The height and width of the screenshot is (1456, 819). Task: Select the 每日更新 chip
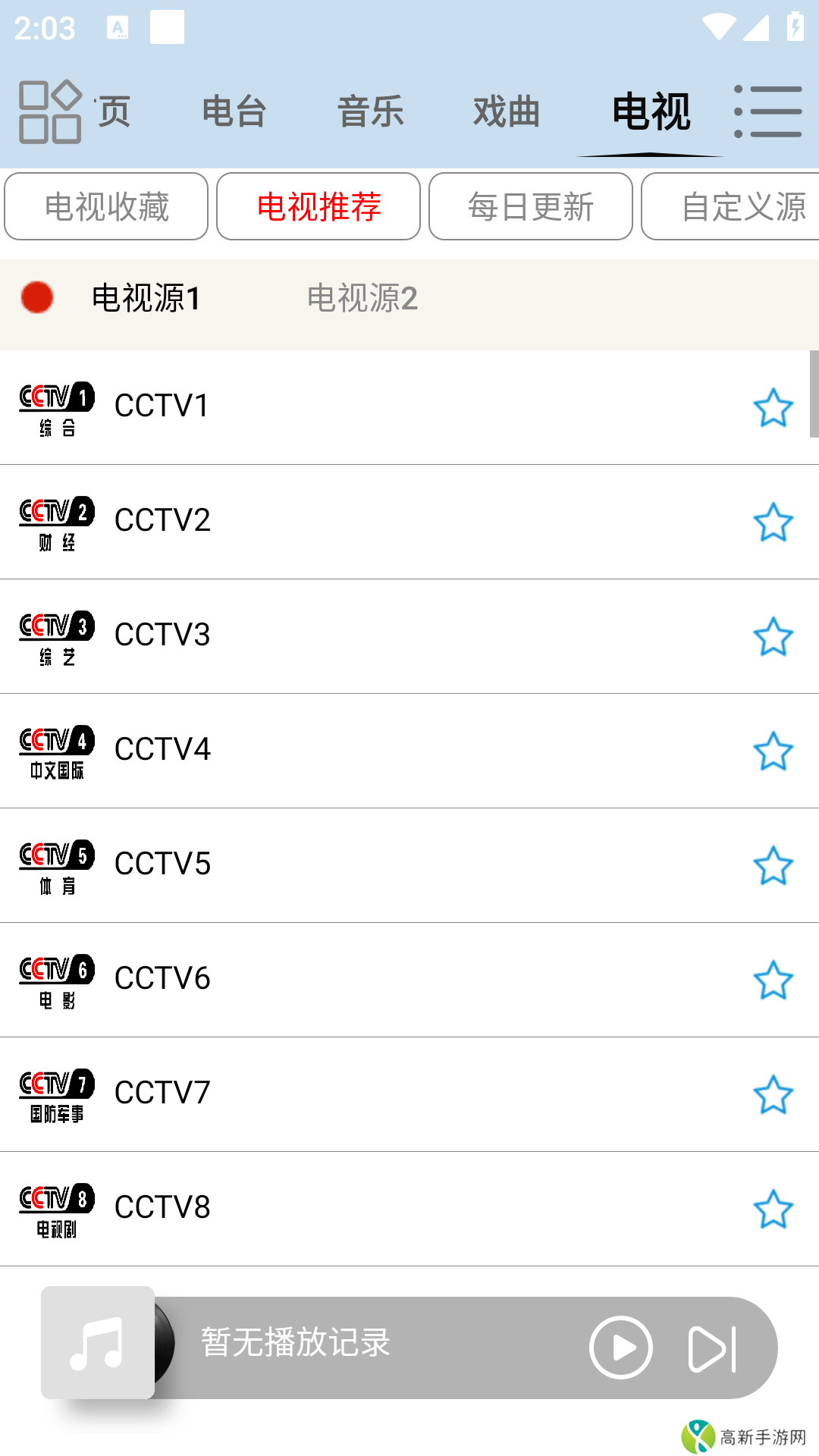pyautogui.click(x=531, y=206)
